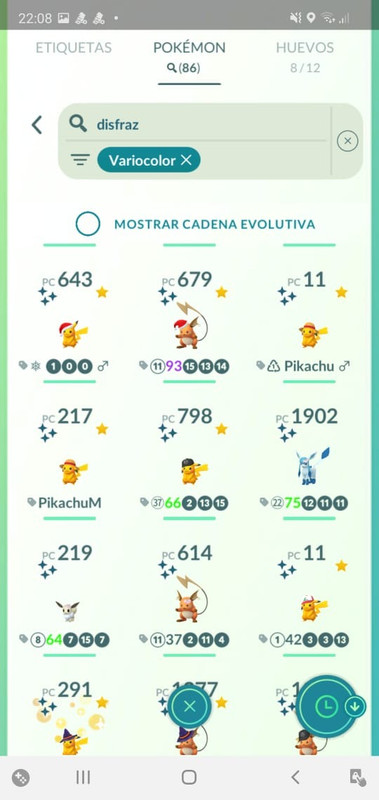Clear the search with the X circle
This screenshot has height=800, width=379.
pyautogui.click(x=347, y=141)
